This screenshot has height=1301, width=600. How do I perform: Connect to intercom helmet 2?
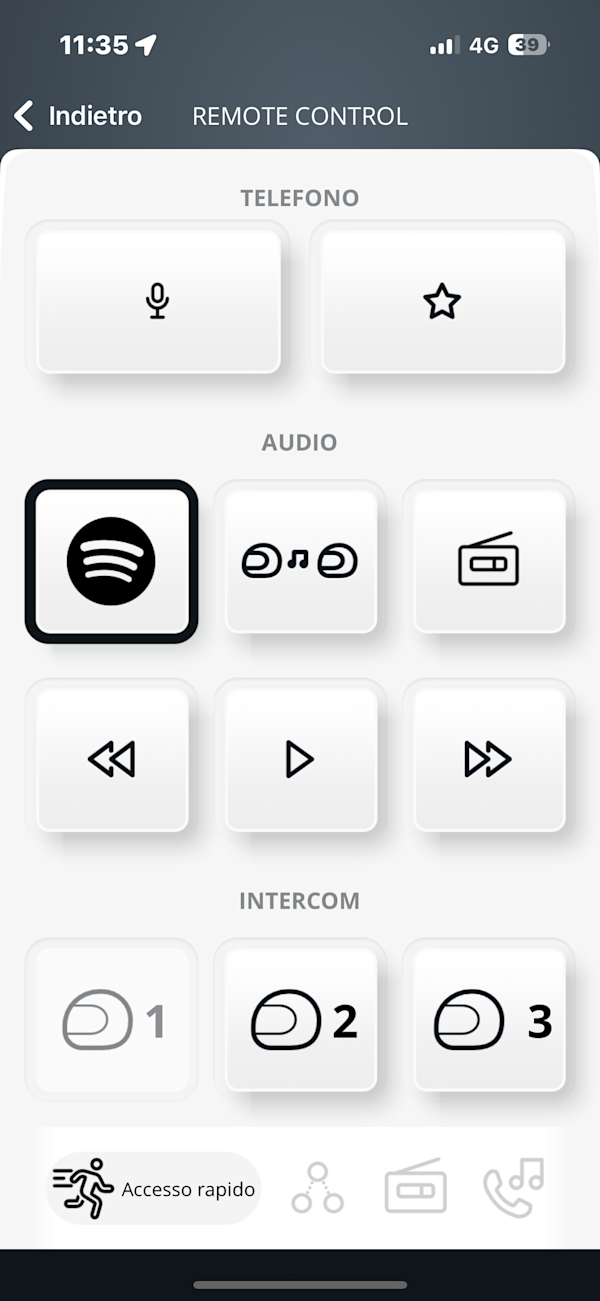click(x=300, y=1020)
